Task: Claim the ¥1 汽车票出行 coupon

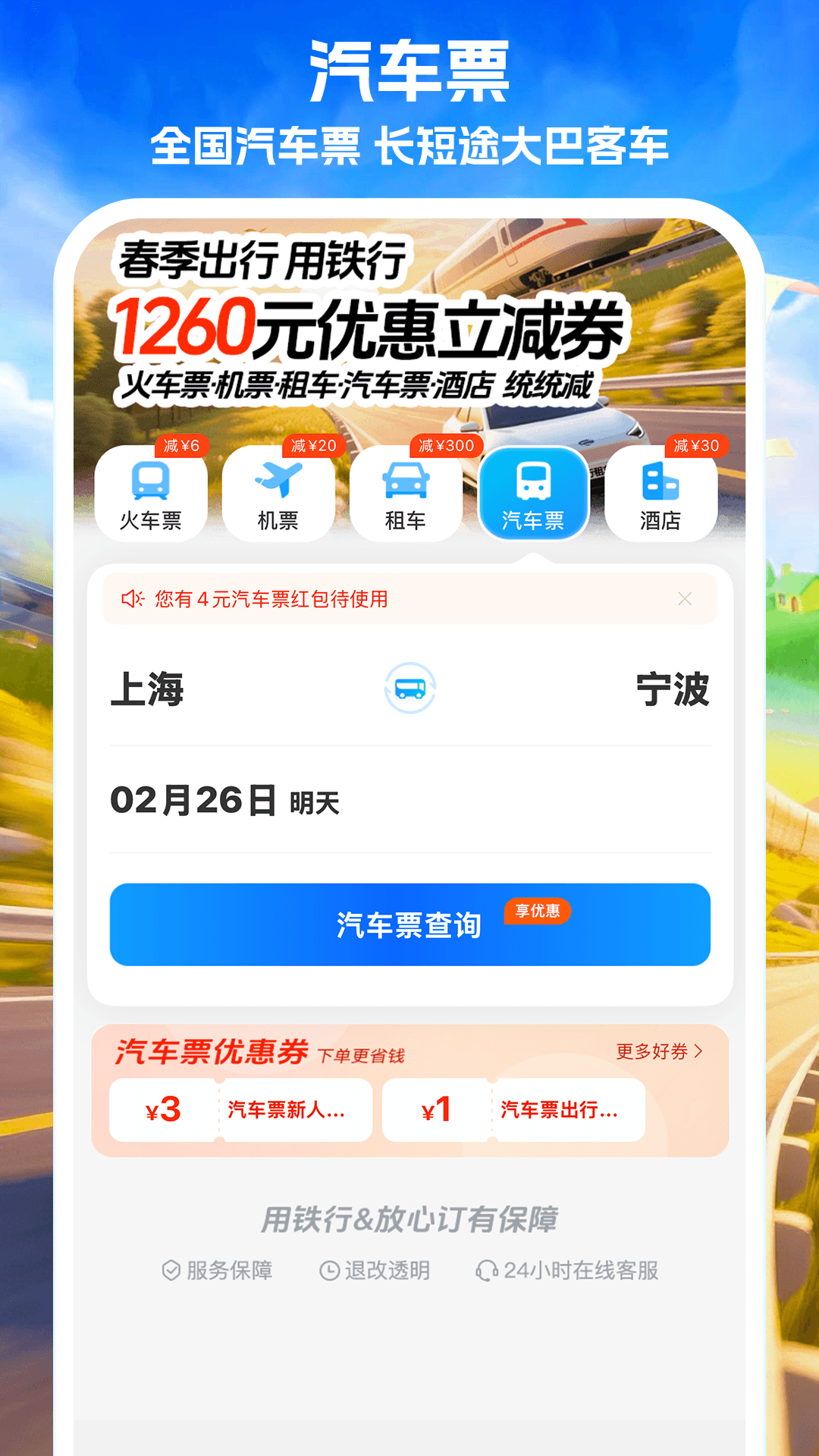Action: pyautogui.click(x=514, y=1110)
